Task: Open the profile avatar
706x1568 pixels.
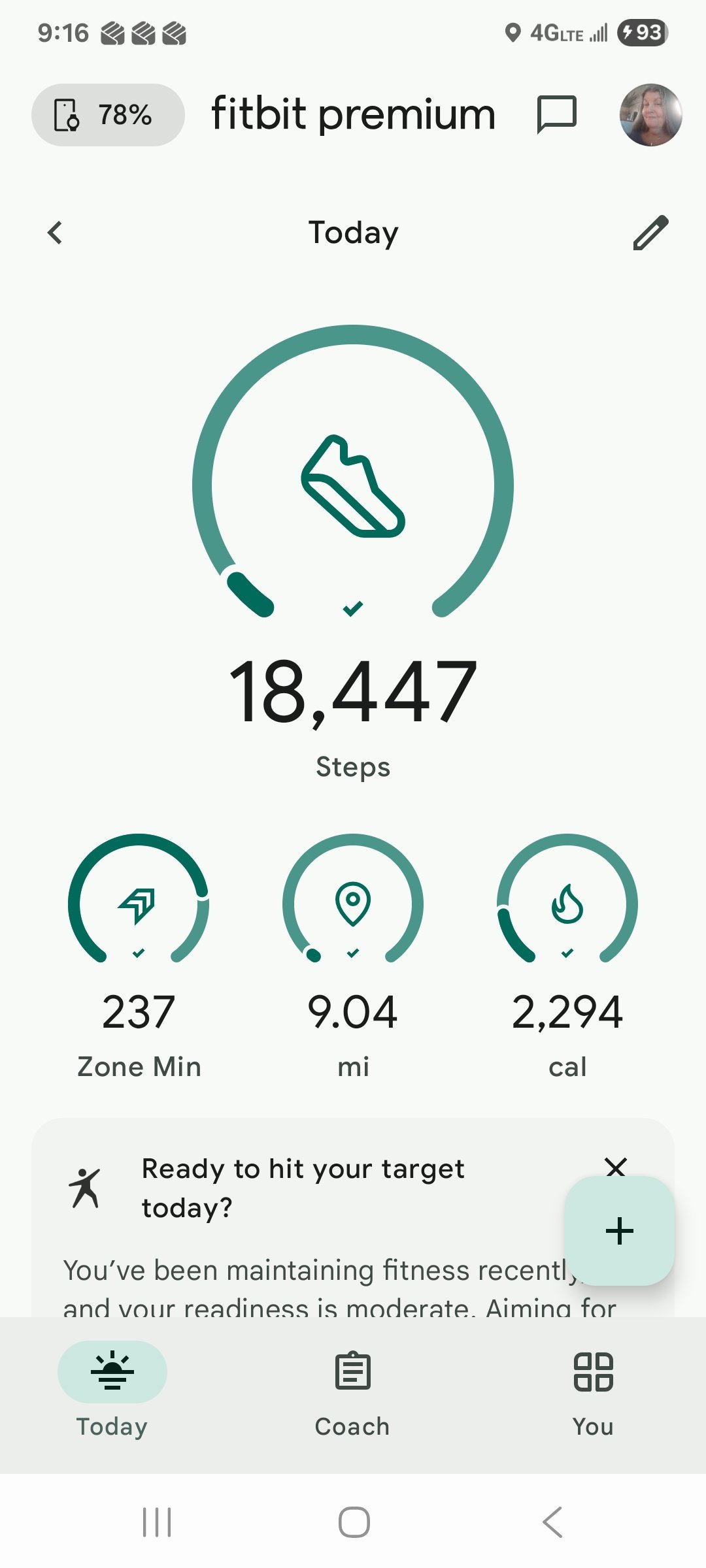Action: [650, 115]
